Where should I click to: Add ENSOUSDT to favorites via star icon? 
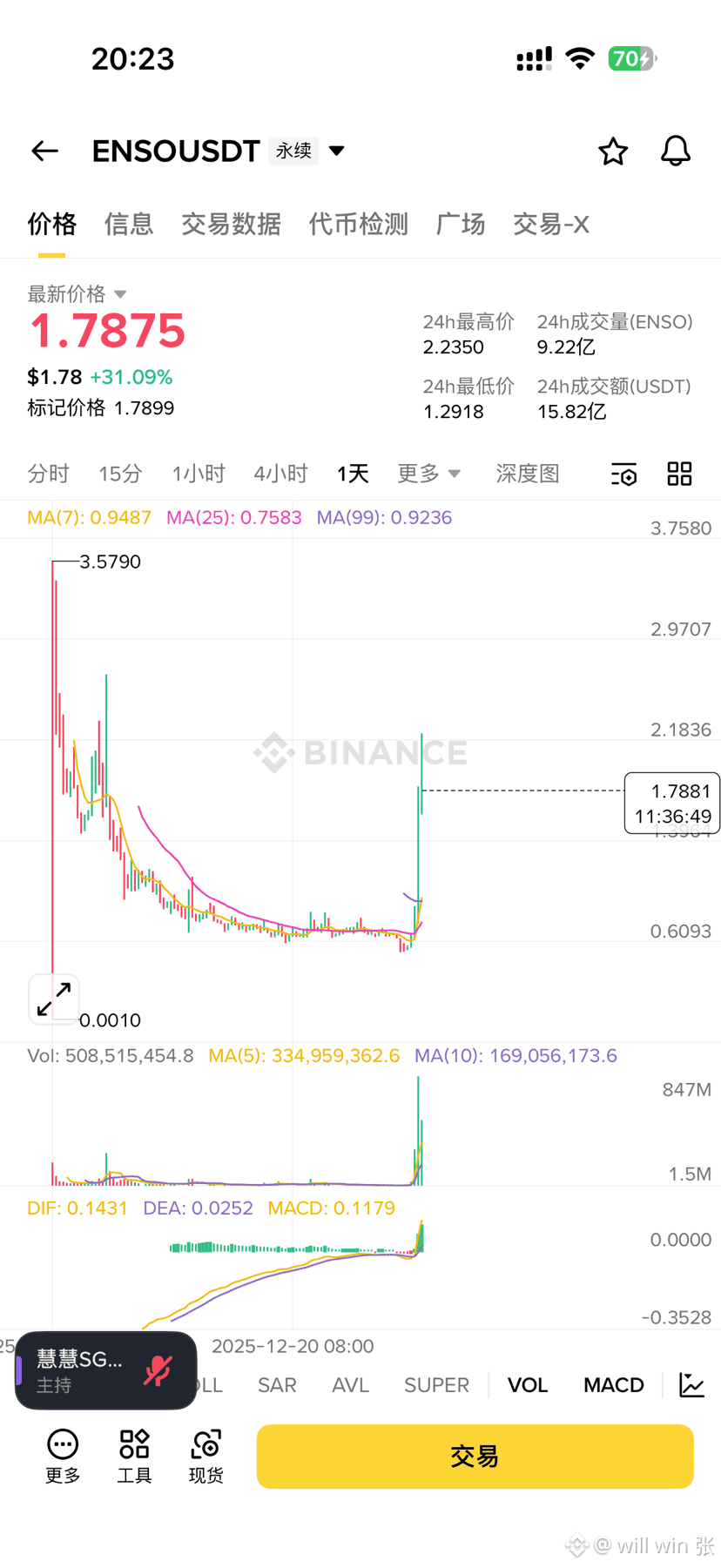point(613,151)
